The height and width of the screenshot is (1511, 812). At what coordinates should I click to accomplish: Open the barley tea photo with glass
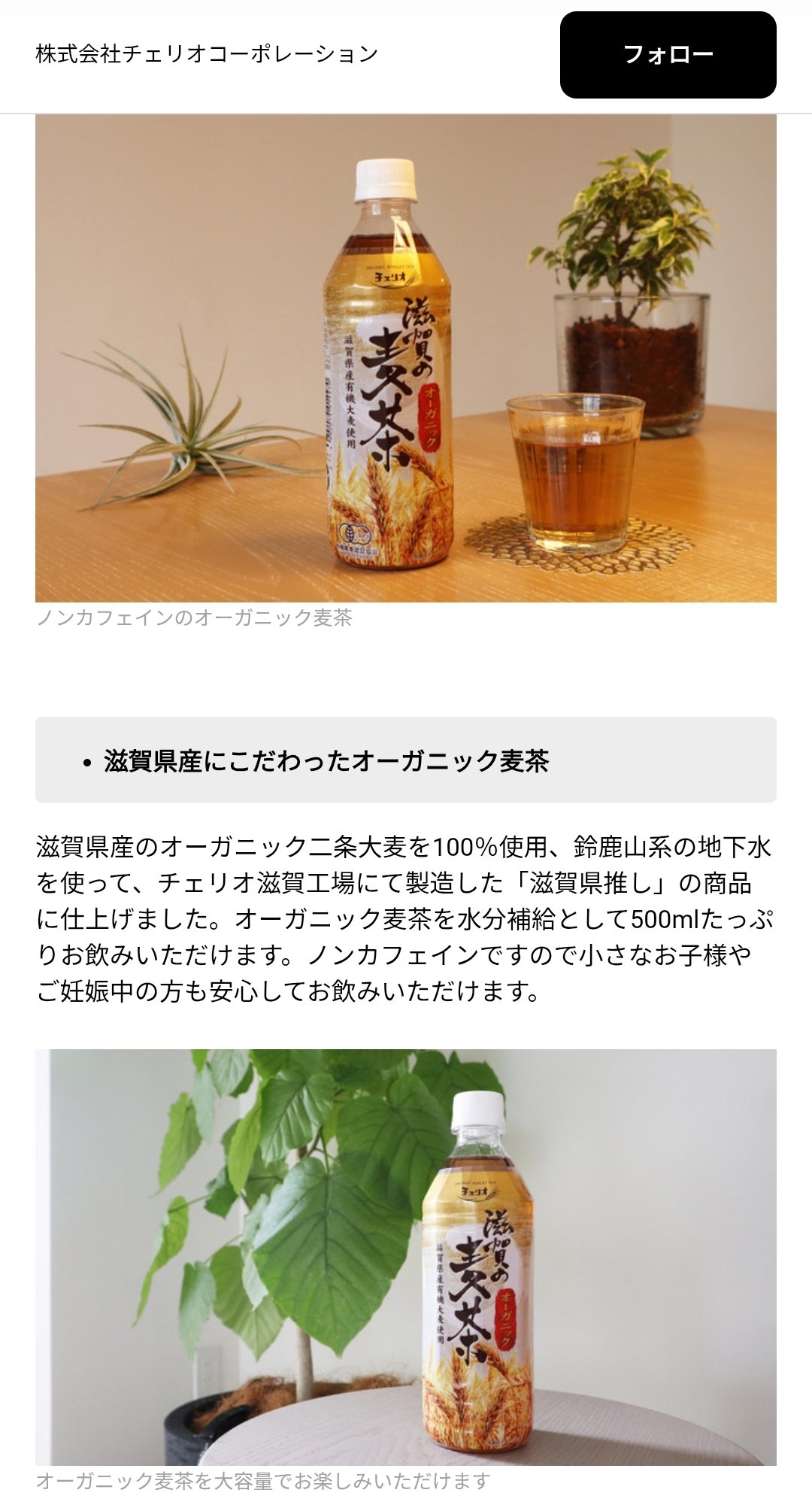[406, 359]
